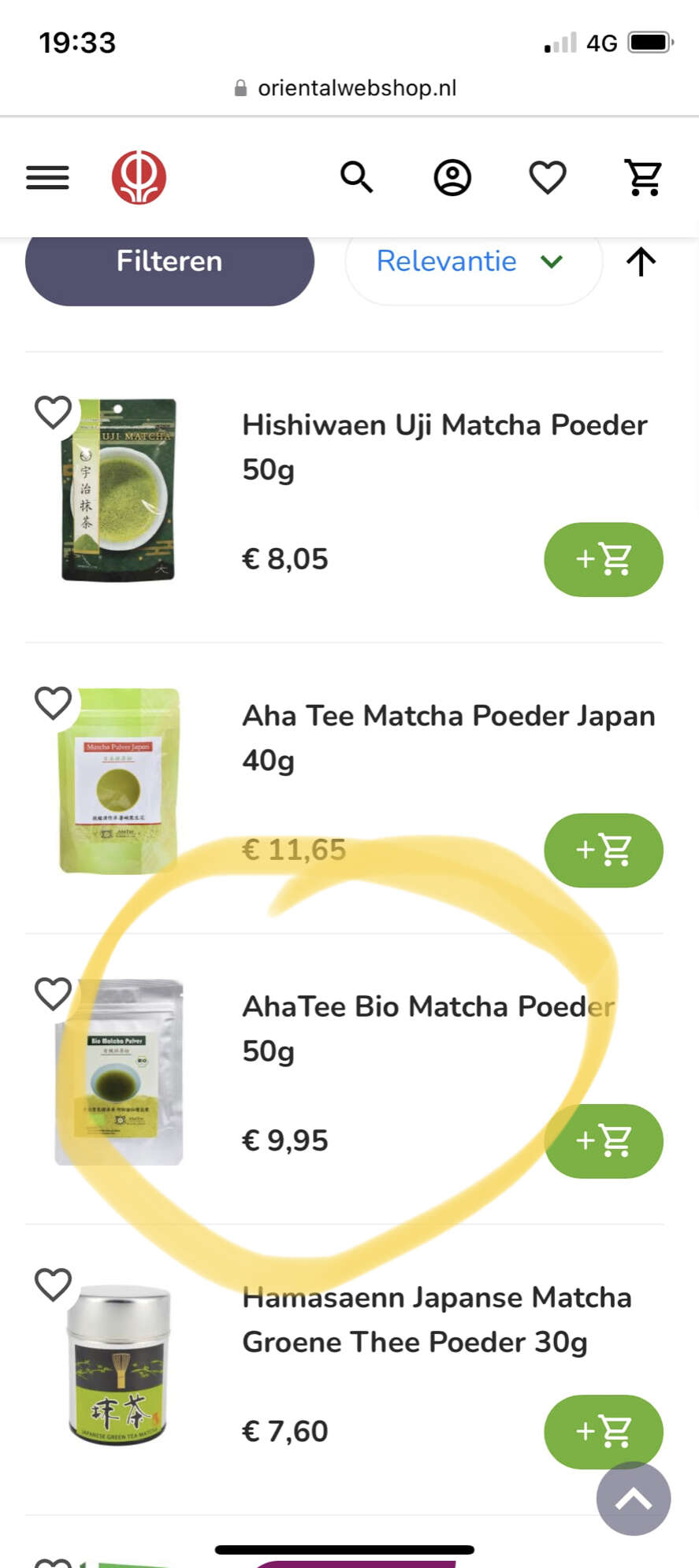
Task: Favorite Aha Tee Matcha Poeder Japan 40g
Action: [54, 702]
